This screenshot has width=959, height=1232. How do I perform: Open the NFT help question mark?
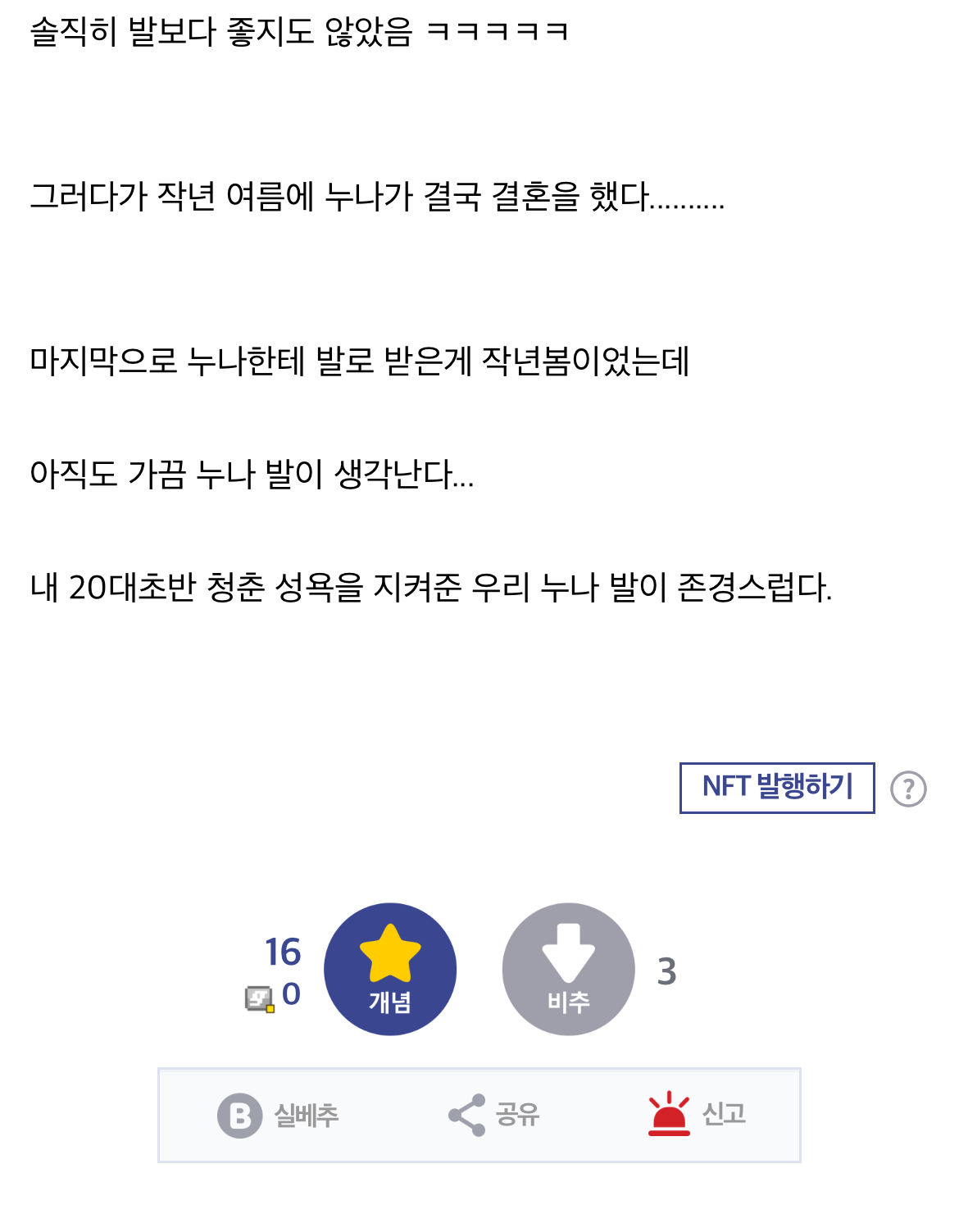(x=908, y=789)
